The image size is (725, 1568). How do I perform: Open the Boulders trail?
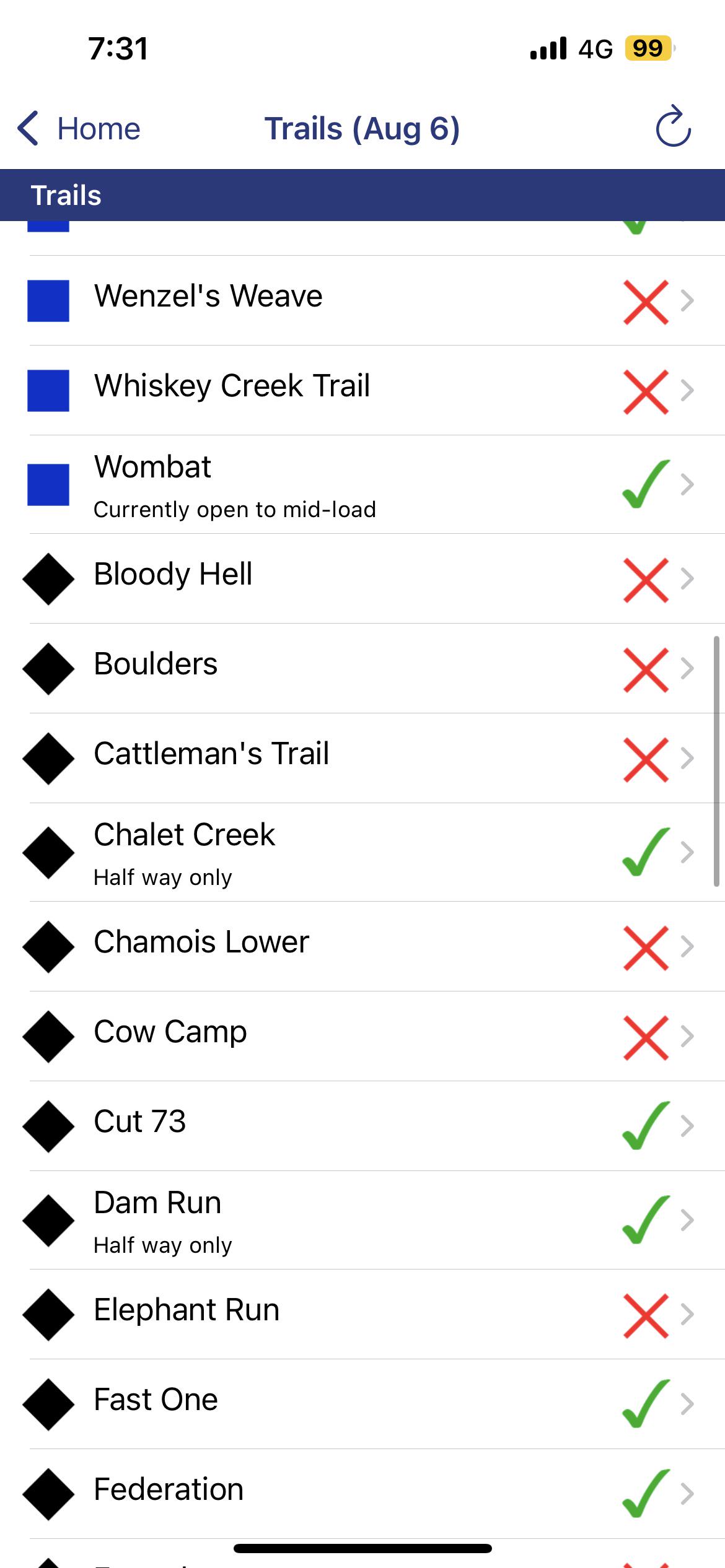(x=362, y=668)
